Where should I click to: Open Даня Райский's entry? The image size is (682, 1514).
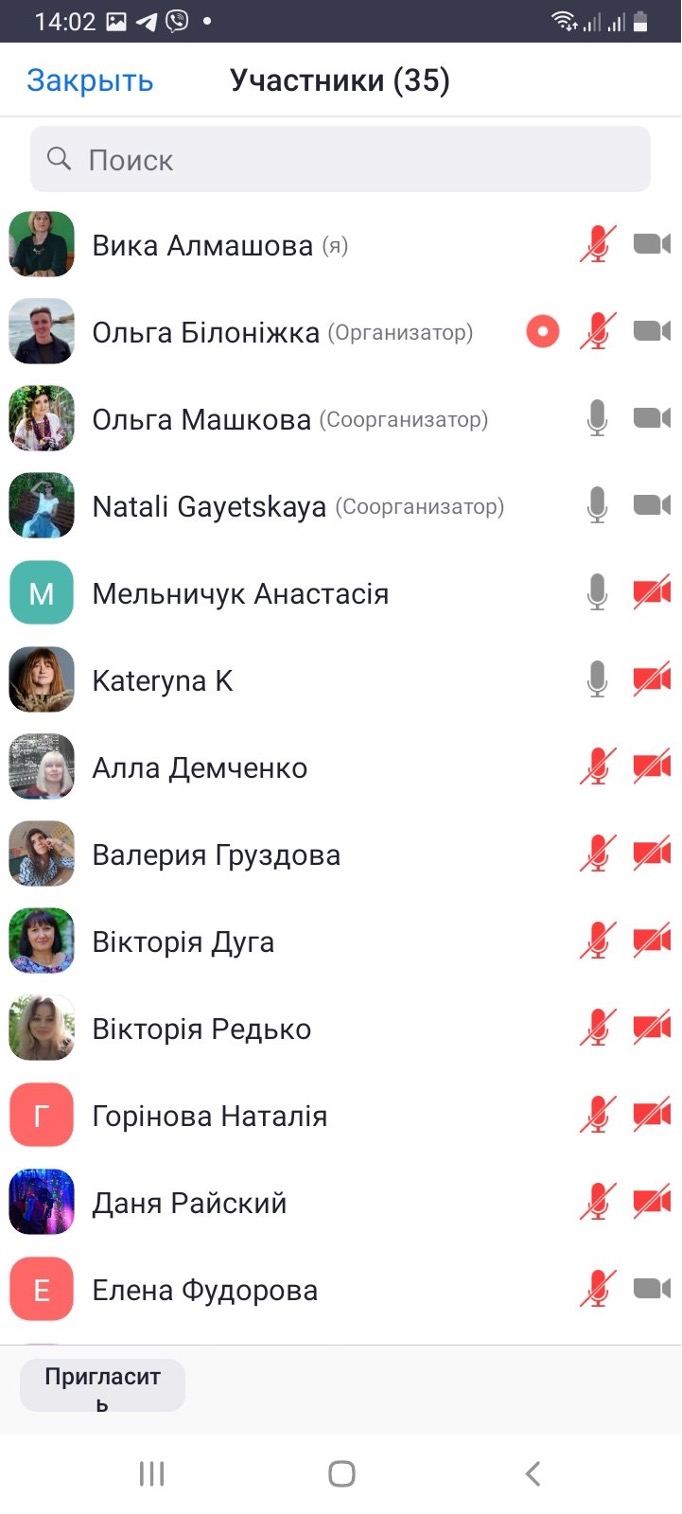(341, 1202)
